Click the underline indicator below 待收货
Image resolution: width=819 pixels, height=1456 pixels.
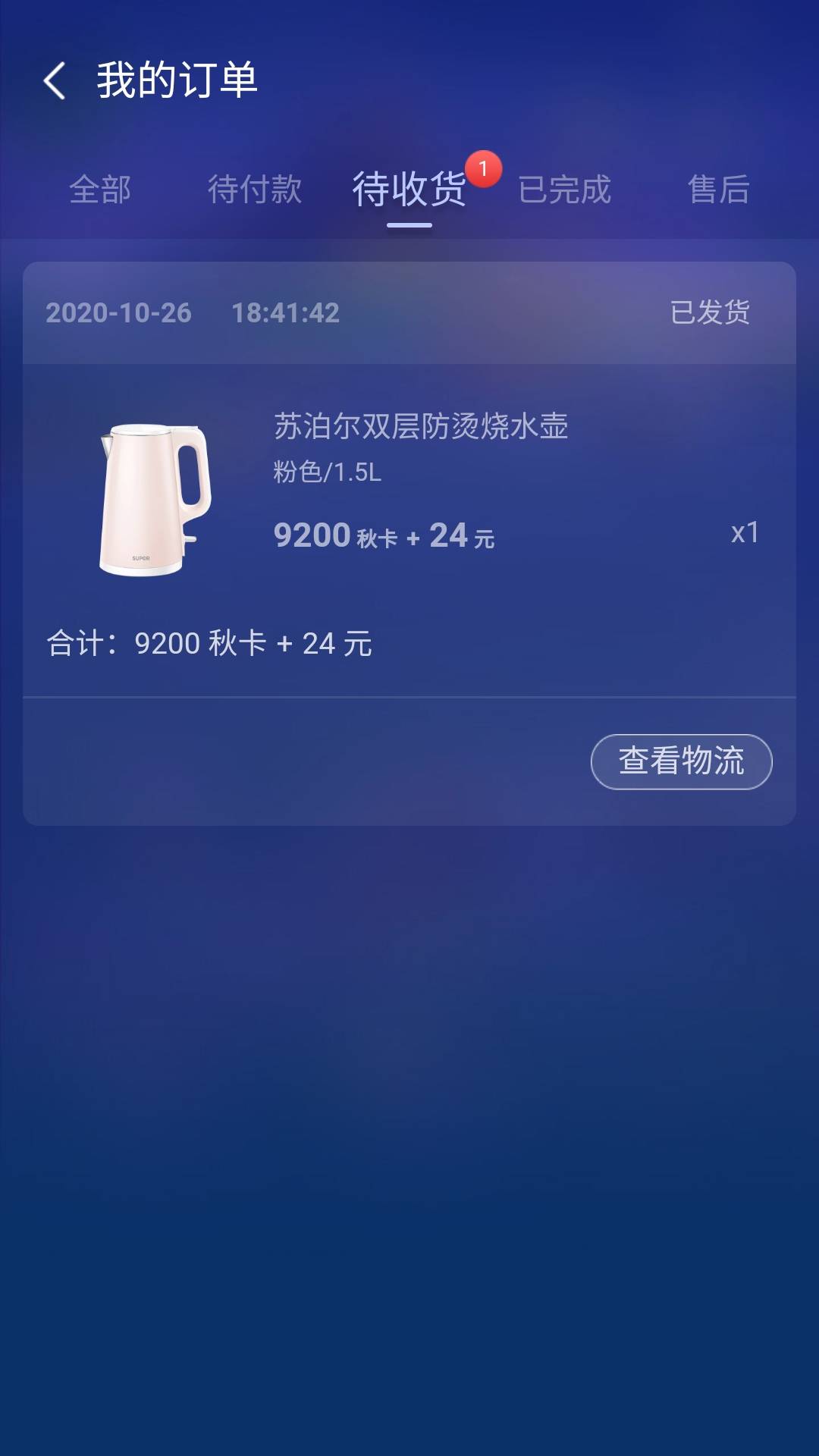409,225
